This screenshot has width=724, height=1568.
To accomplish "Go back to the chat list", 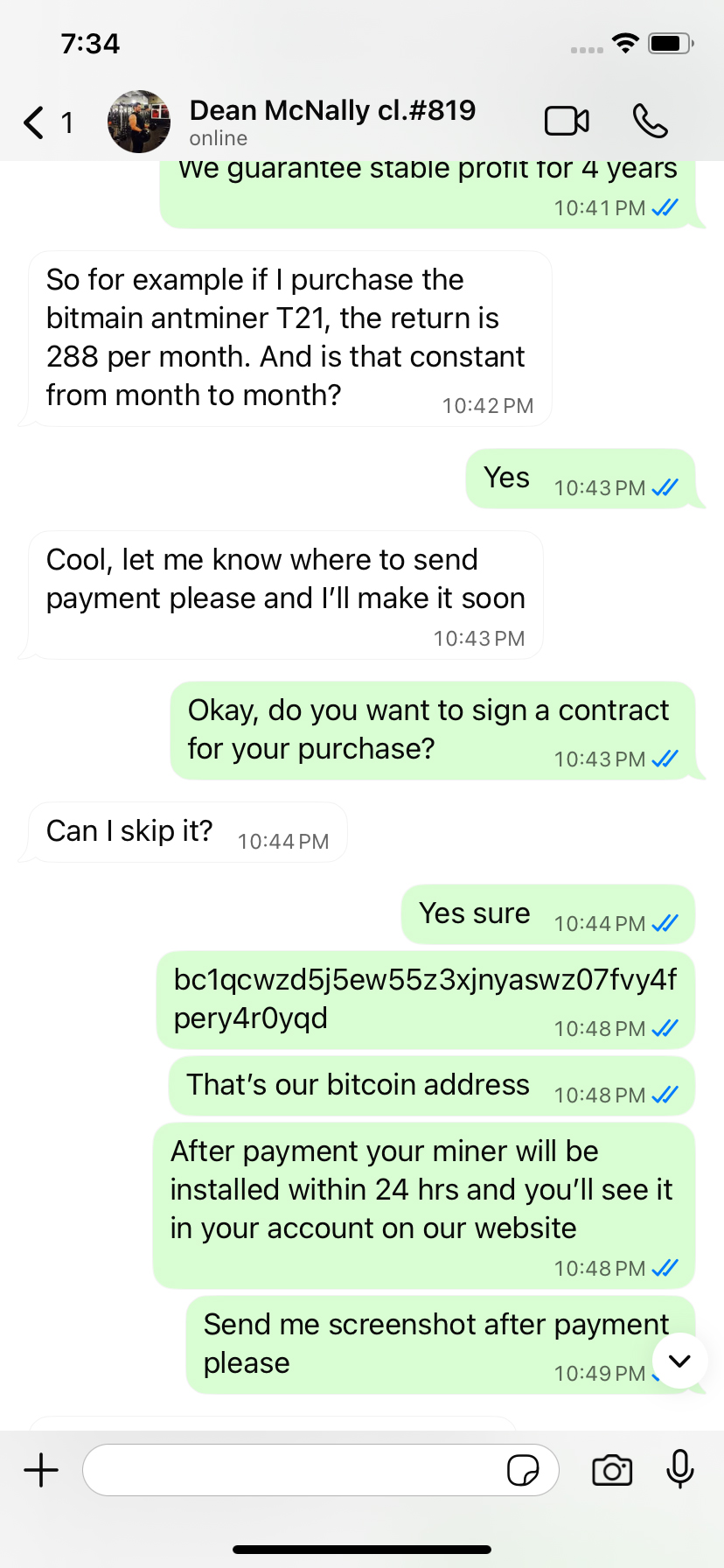I will 35,122.
